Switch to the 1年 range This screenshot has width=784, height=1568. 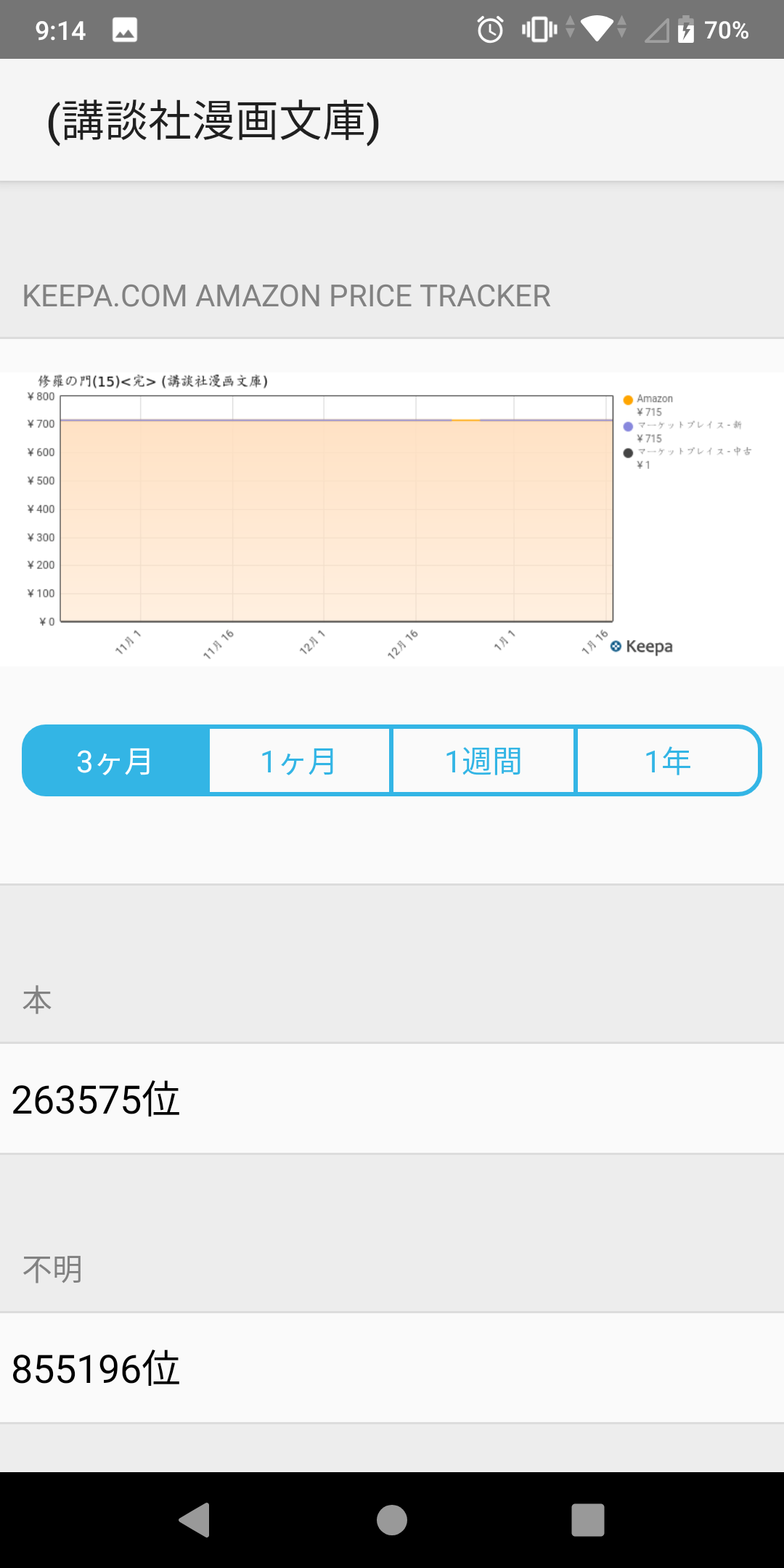click(668, 761)
